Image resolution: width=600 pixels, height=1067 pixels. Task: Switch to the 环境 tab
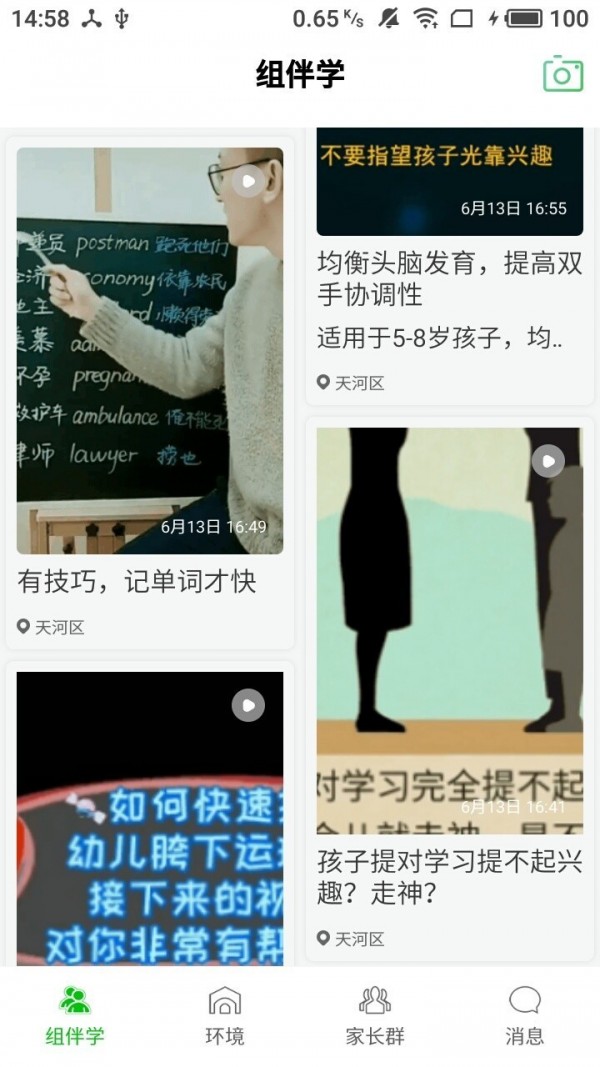(225, 1016)
